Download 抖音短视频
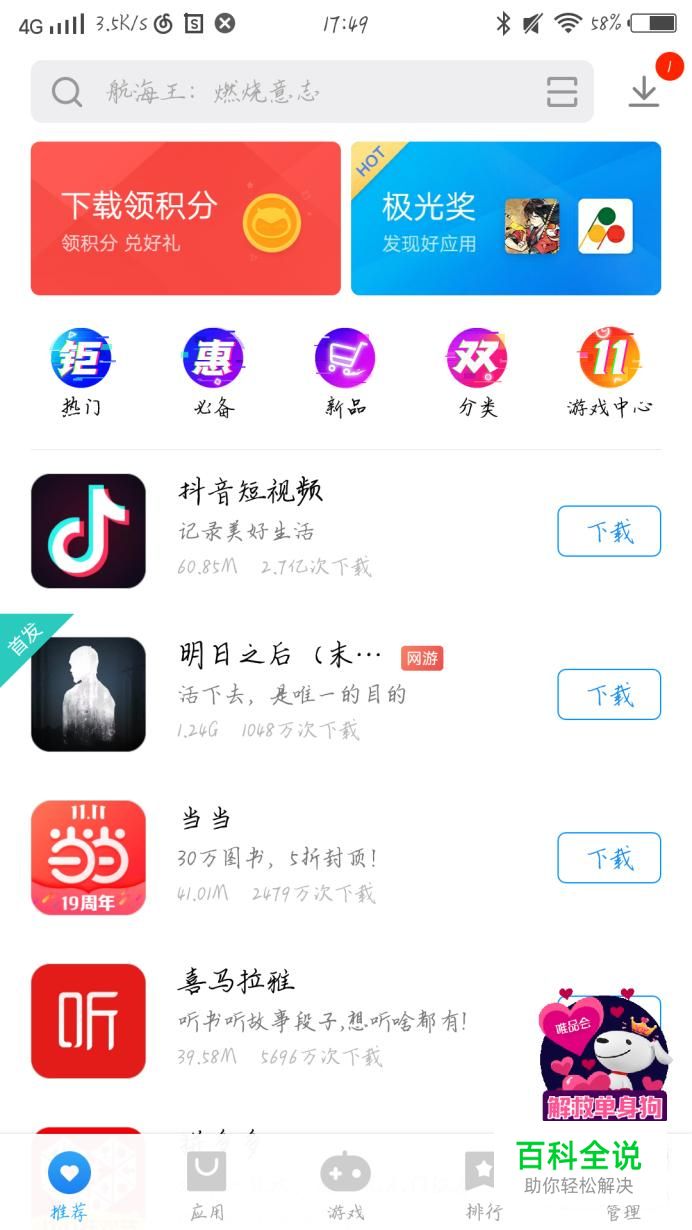 (608, 531)
